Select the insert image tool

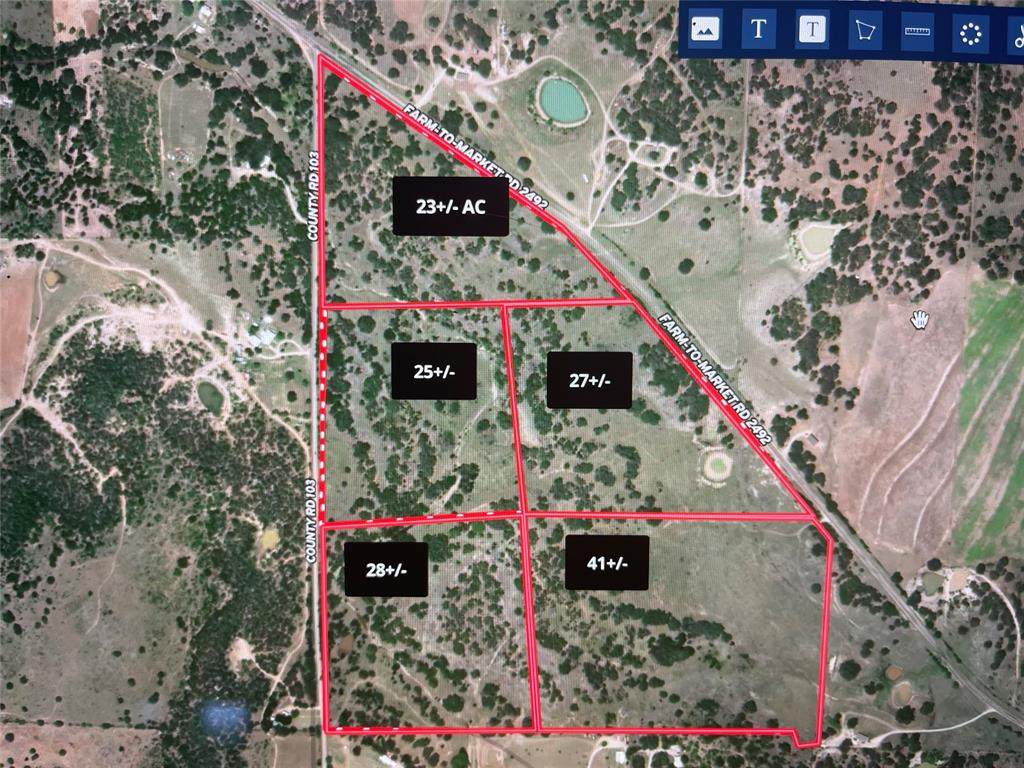(x=706, y=29)
